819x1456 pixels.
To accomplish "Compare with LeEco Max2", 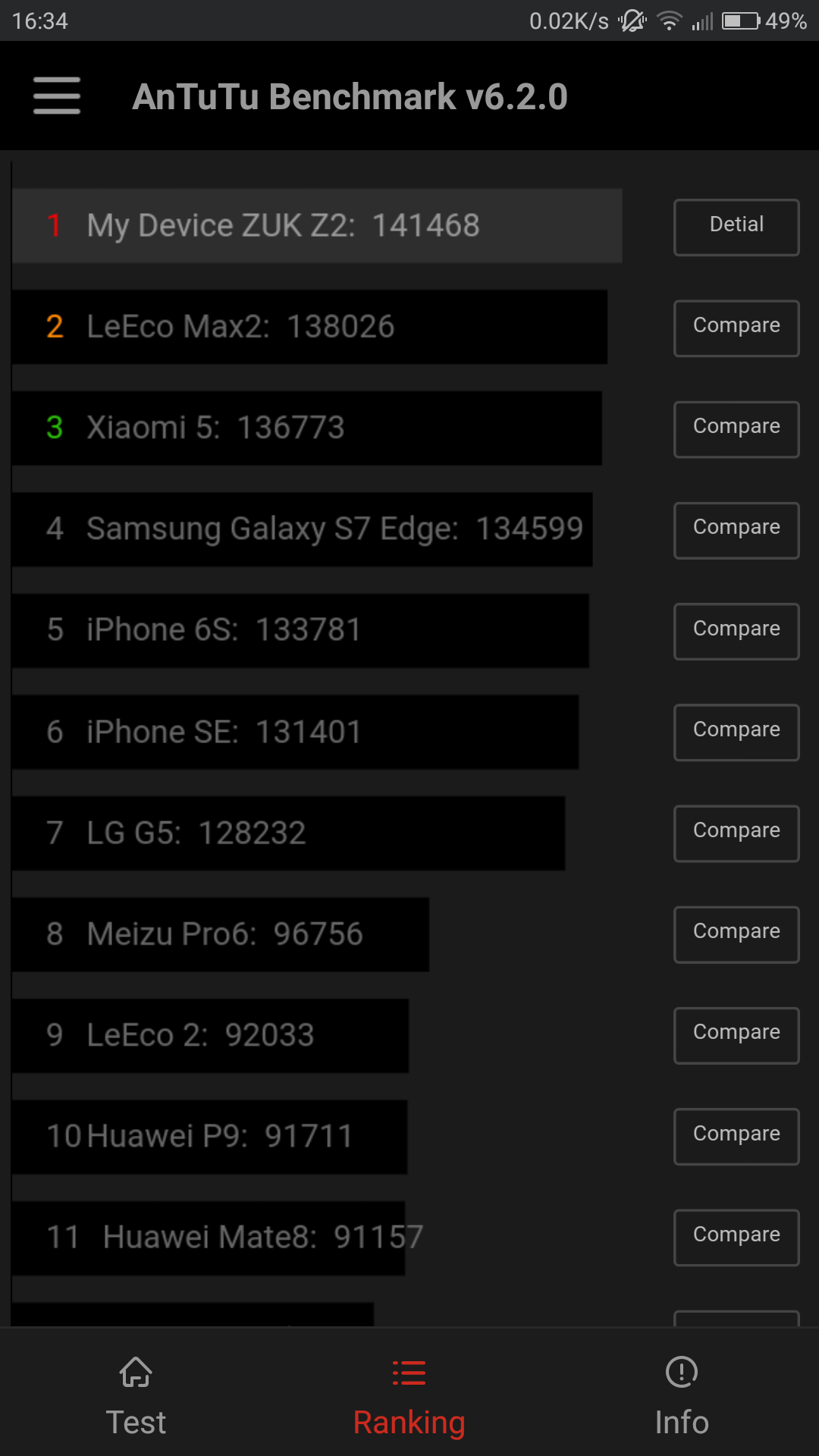I will click(736, 328).
